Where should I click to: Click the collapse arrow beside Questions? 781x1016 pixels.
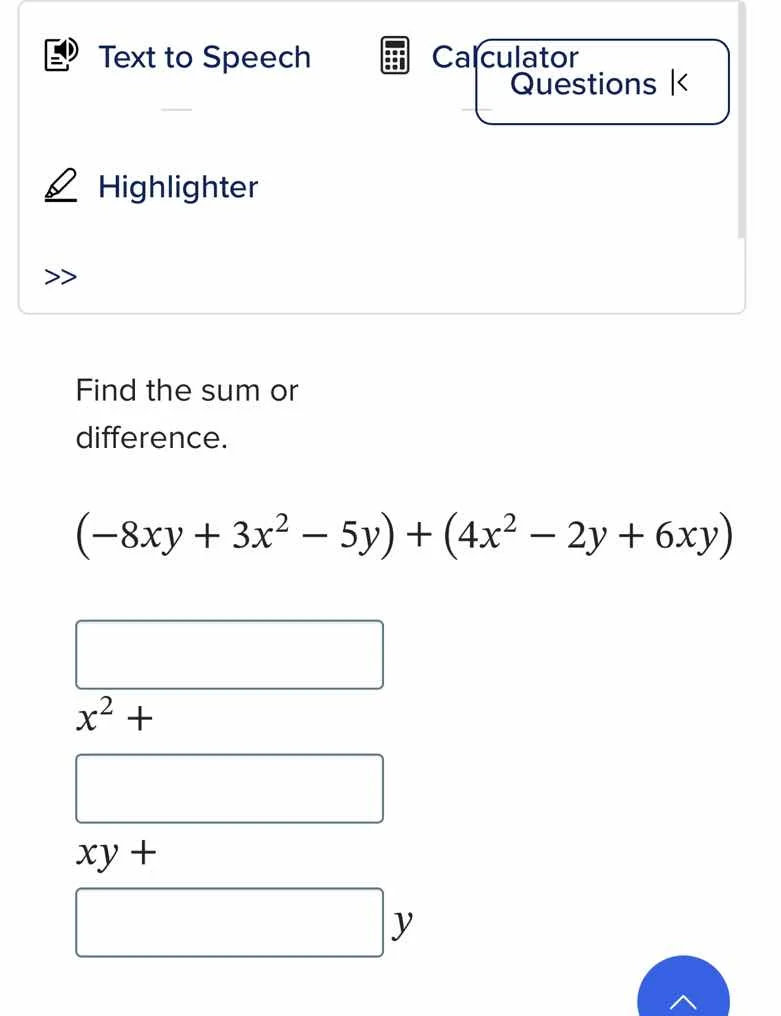pos(680,83)
